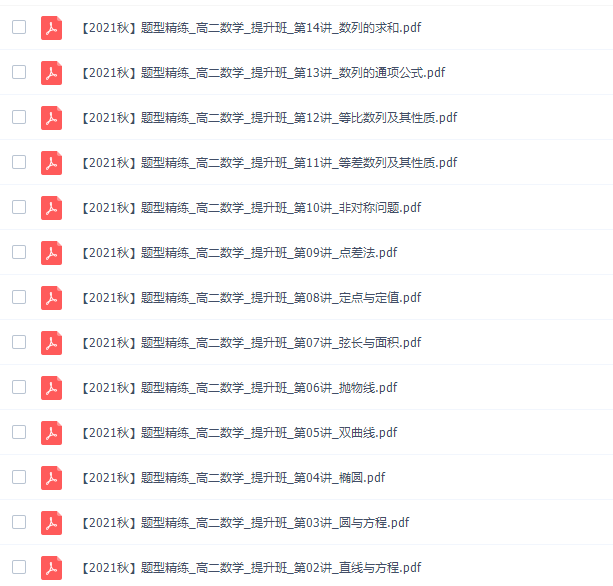Select checkbox for 第13讲_数列的通项公式.pdf
Viewport: 613px width, 586px height.
pyautogui.click(x=19, y=72)
